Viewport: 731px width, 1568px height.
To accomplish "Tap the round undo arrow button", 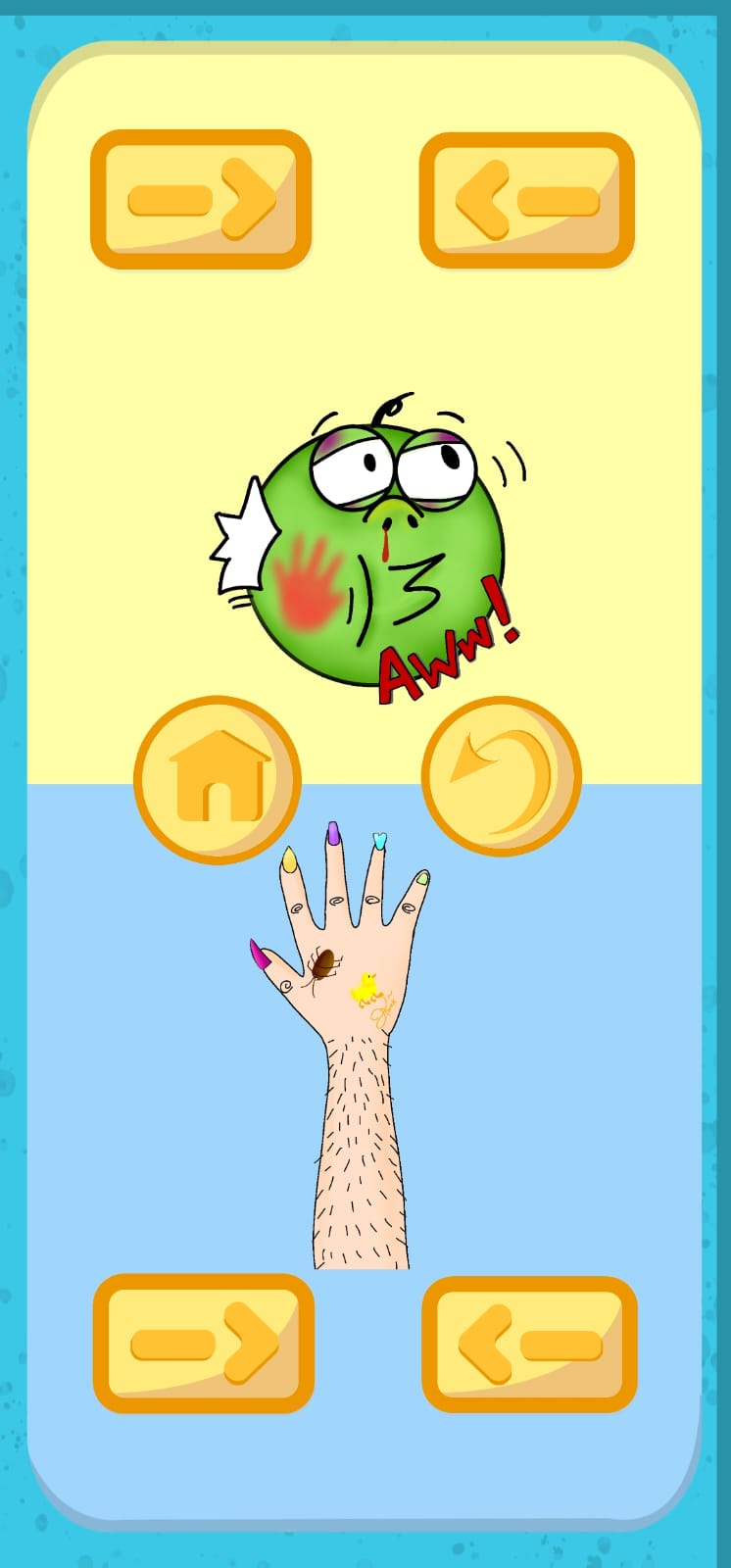I will click(x=502, y=776).
